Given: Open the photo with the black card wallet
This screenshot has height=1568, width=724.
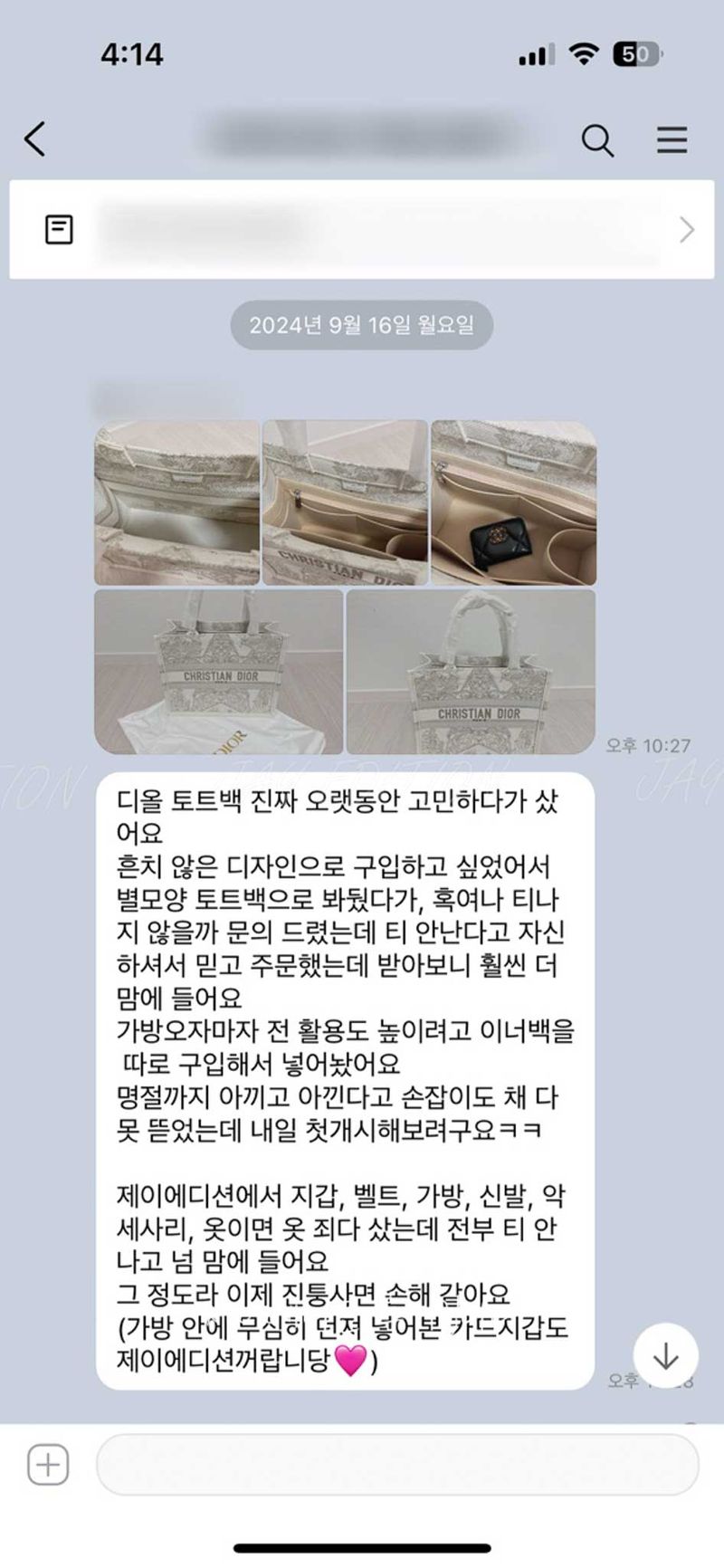Looking at the screenshot, I should [513, 502].
